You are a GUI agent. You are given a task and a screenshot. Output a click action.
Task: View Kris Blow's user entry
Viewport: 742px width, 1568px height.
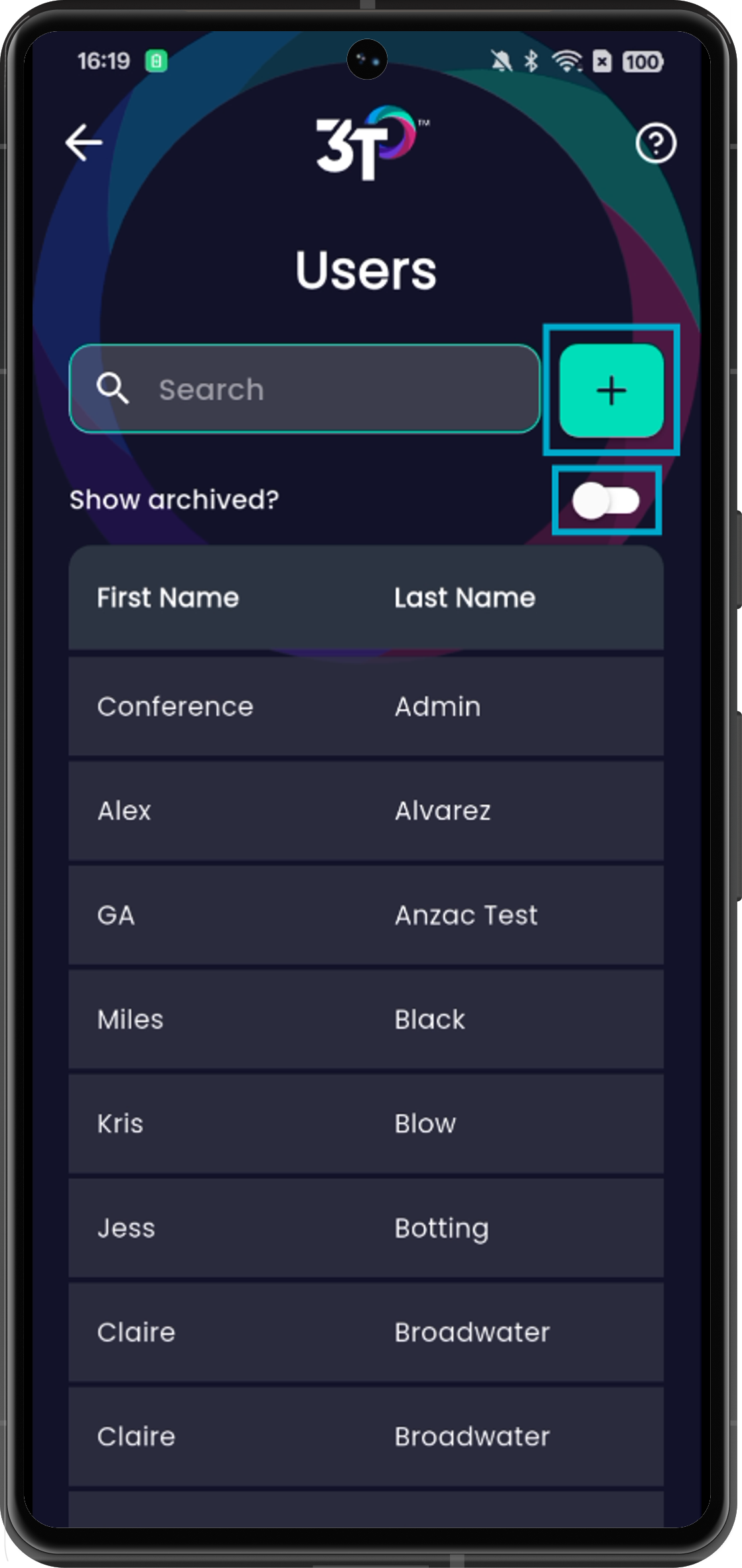tap(366, 1123)
